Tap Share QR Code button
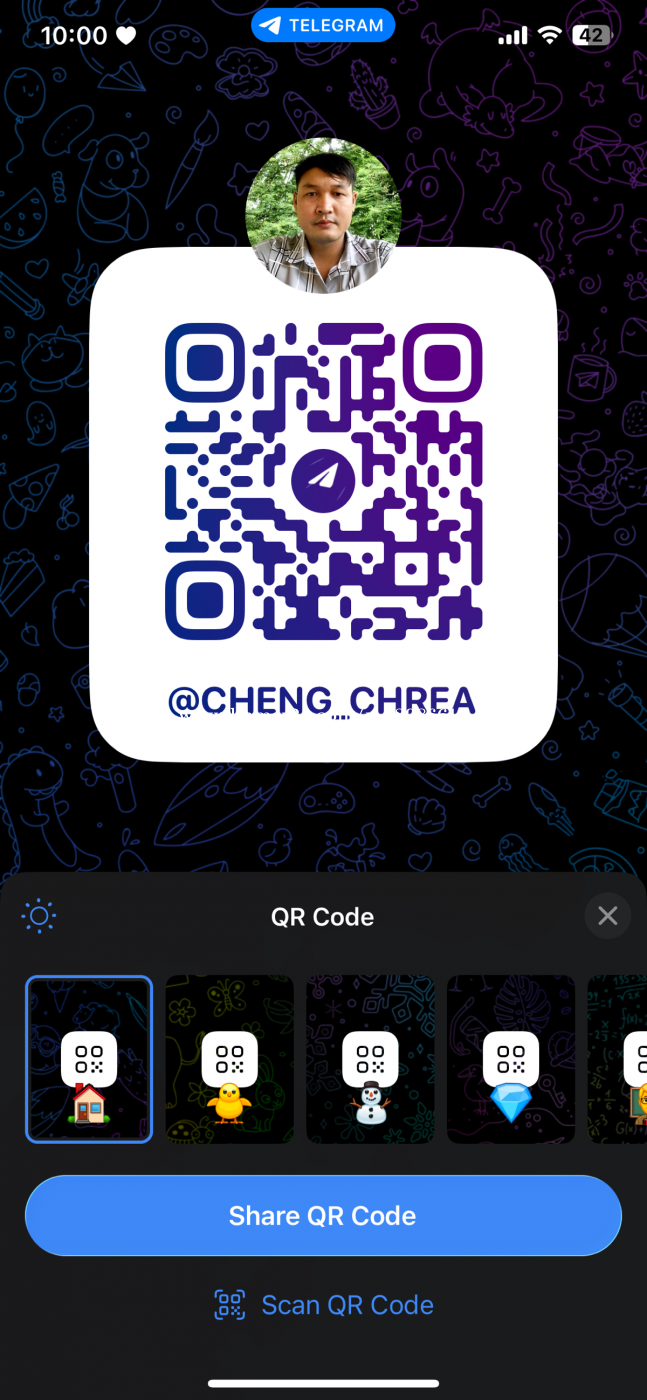The image size is (647, 1400). point(323,1215)
